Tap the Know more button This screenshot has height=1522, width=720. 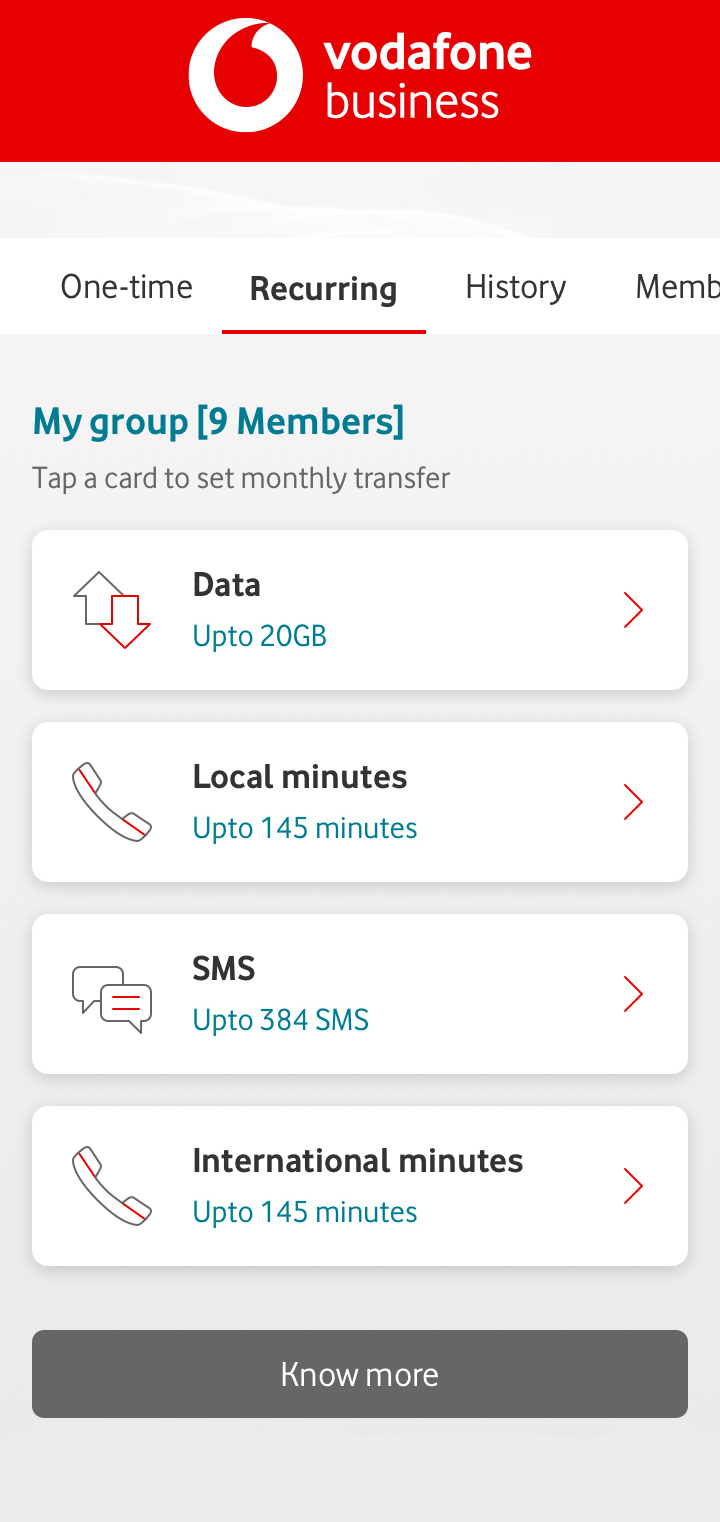point(360,1374)
